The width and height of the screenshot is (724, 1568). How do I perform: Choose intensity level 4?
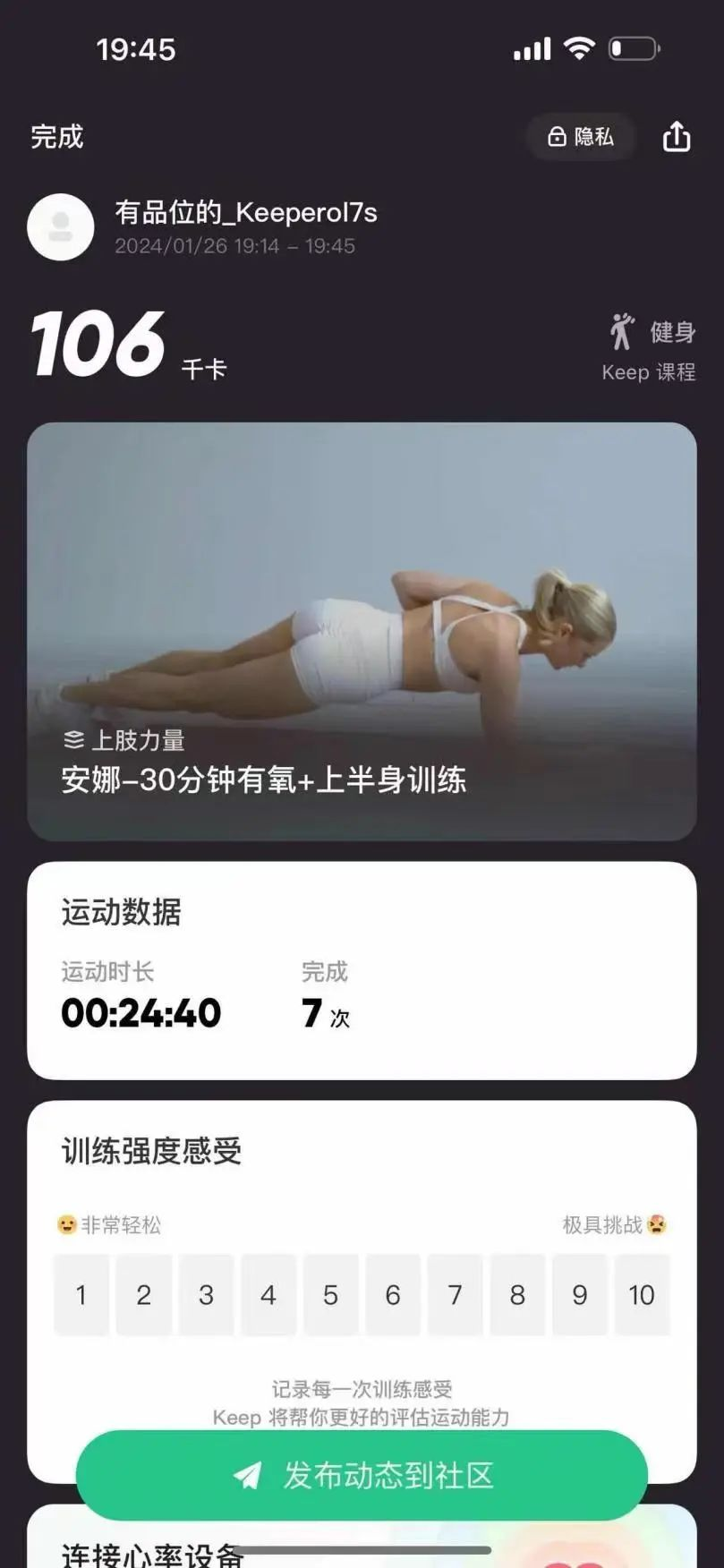coord(268,1294)
